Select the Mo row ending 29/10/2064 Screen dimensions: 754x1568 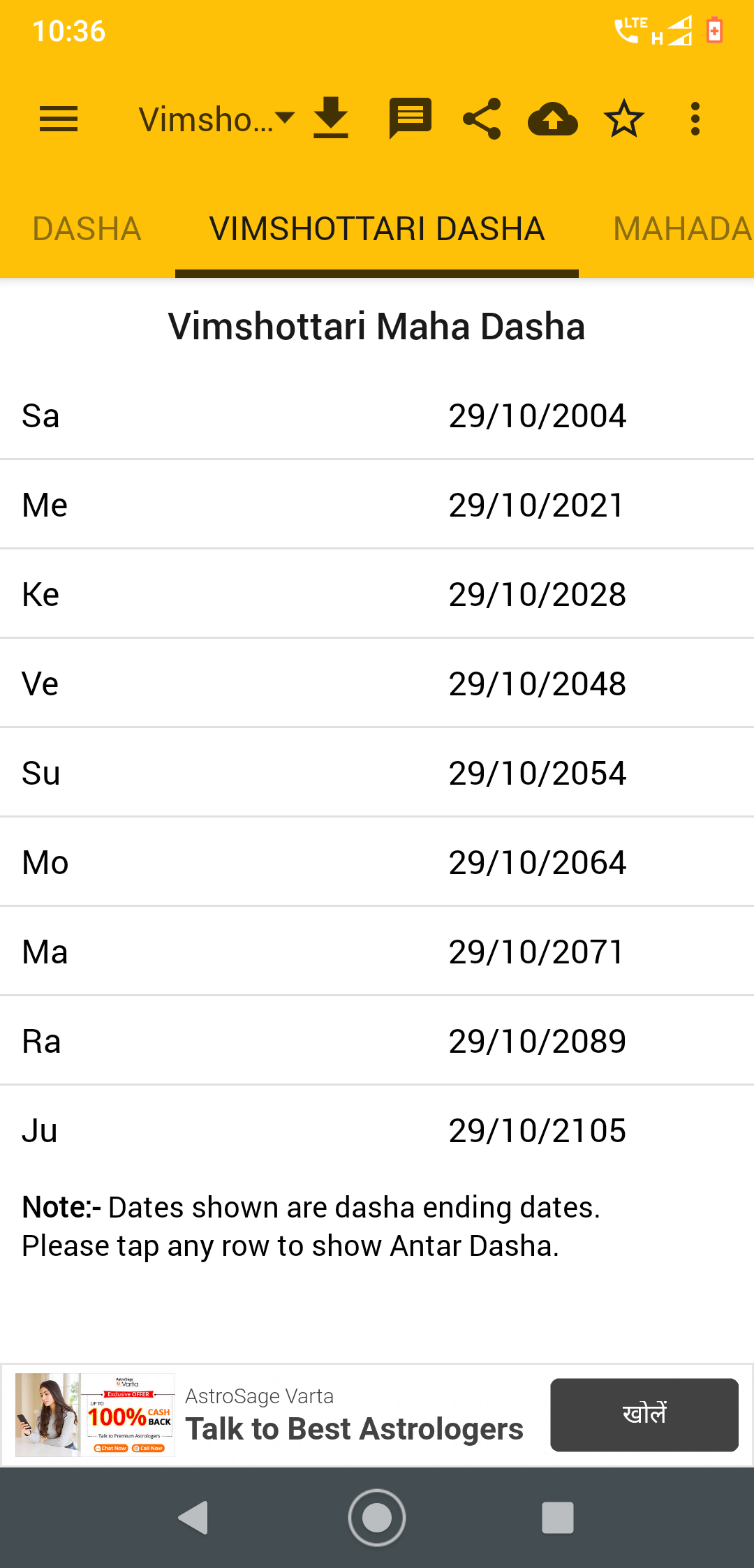click(x=377, y=862)
